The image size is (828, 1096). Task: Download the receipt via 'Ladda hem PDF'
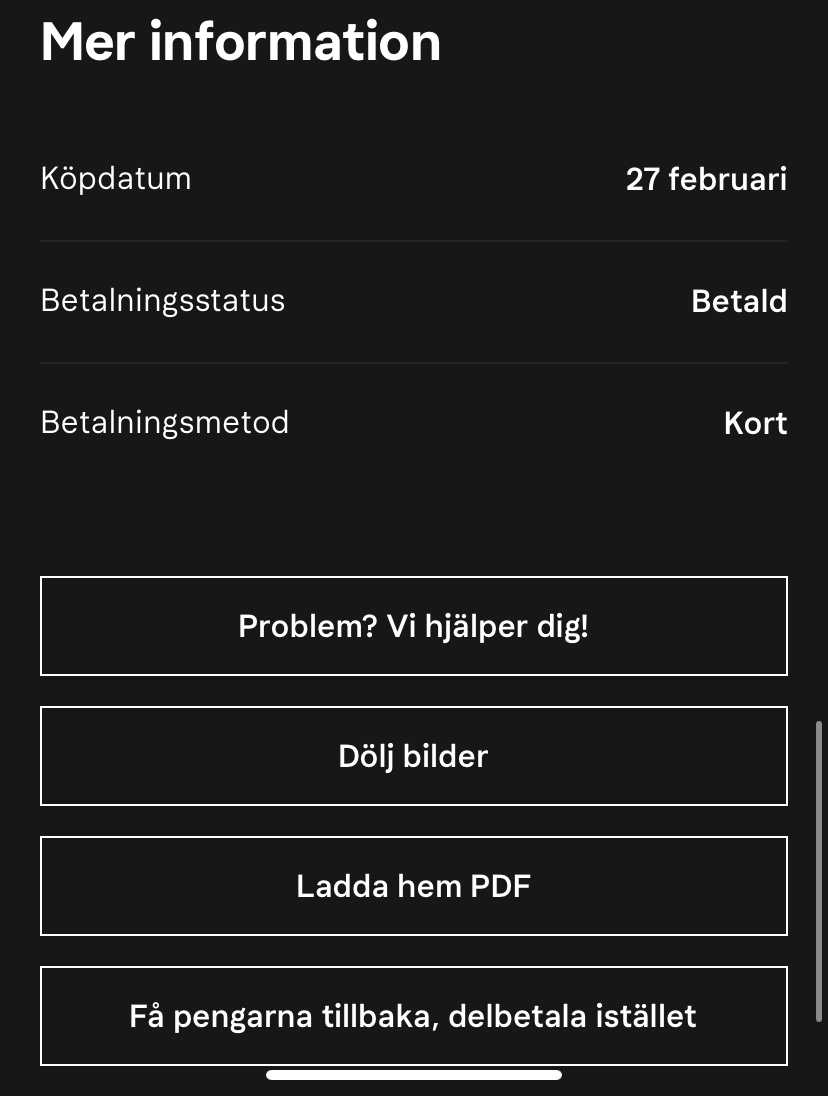tap(413, 886)
